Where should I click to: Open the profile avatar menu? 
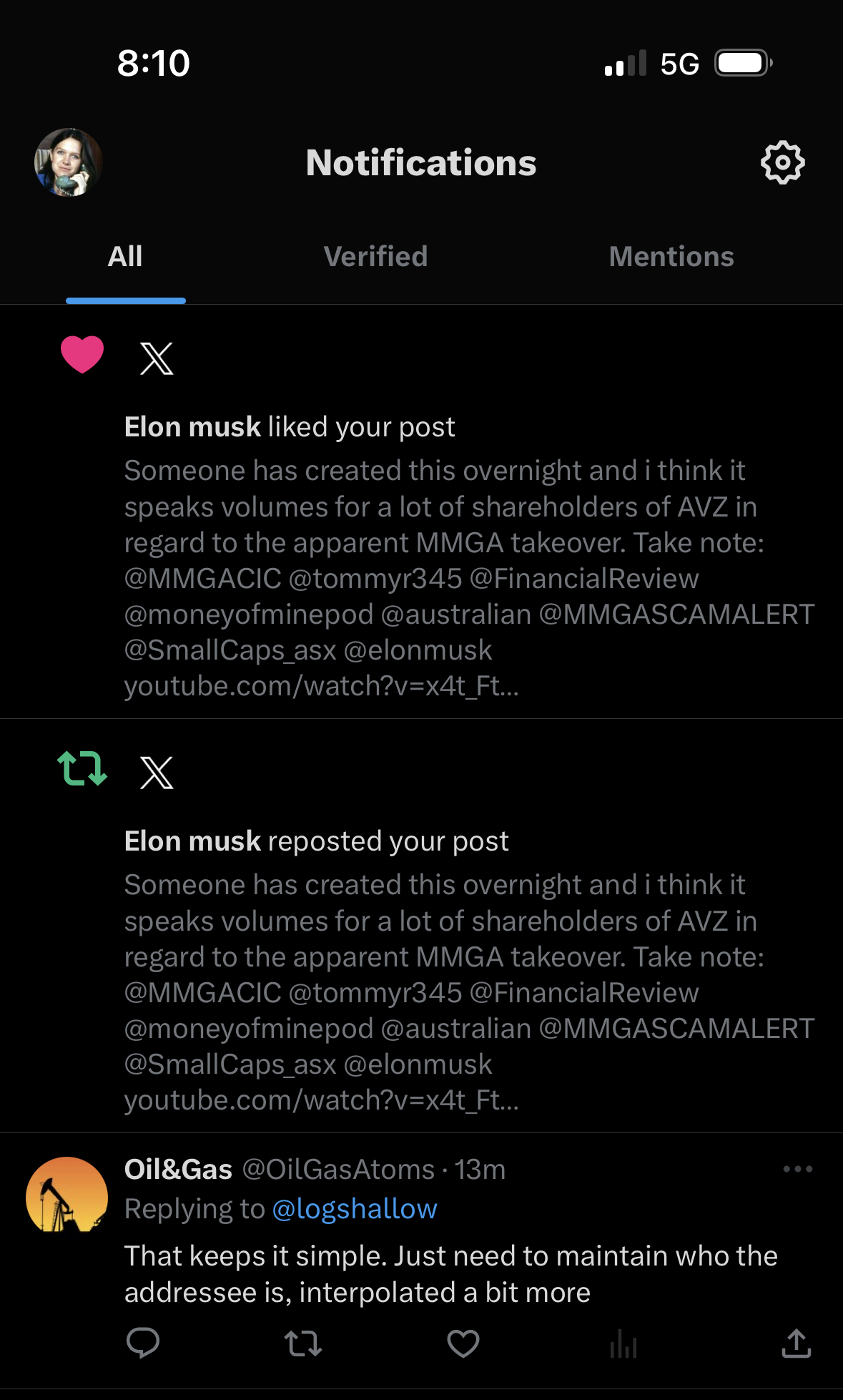pyautogui.click(x=68, y=162)
